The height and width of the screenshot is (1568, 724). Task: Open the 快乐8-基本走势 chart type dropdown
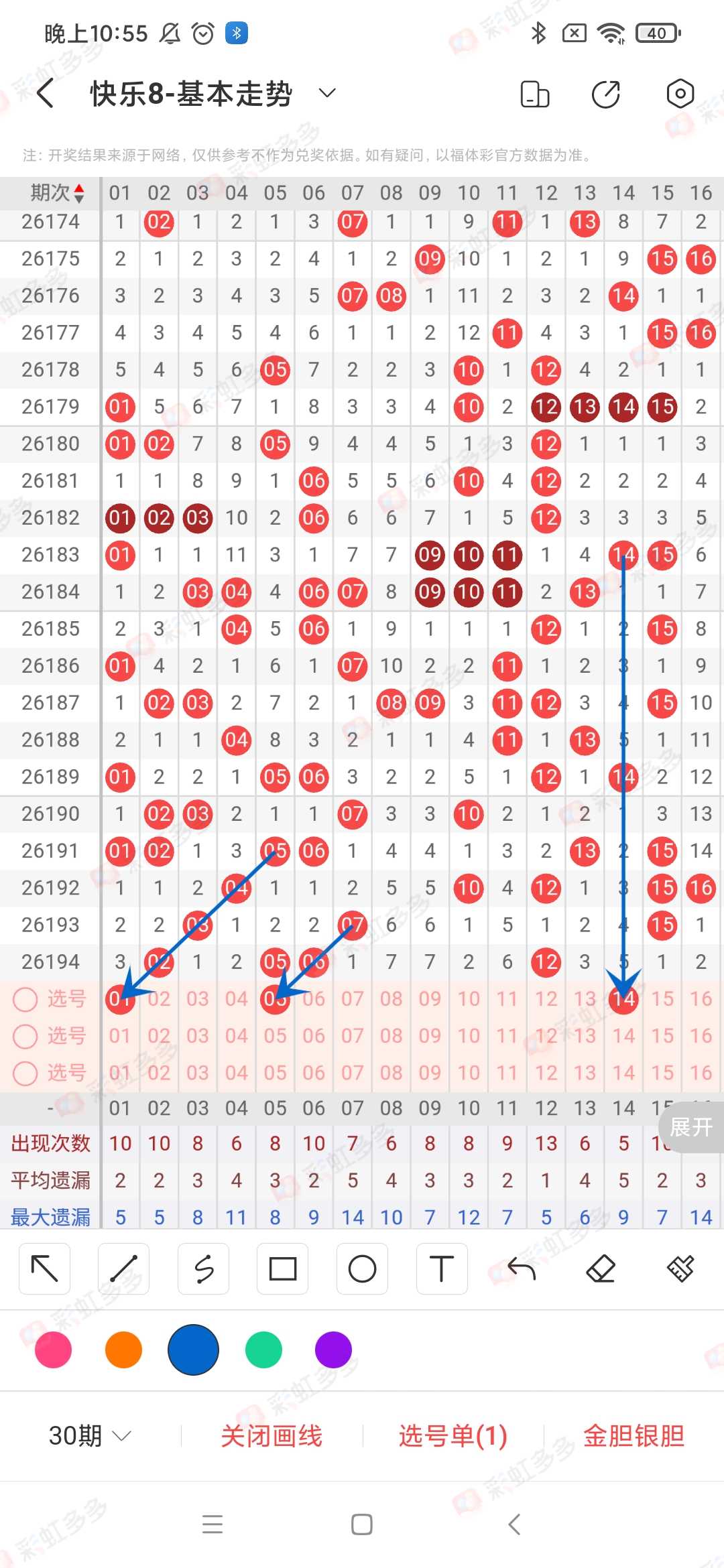[327, 93]
